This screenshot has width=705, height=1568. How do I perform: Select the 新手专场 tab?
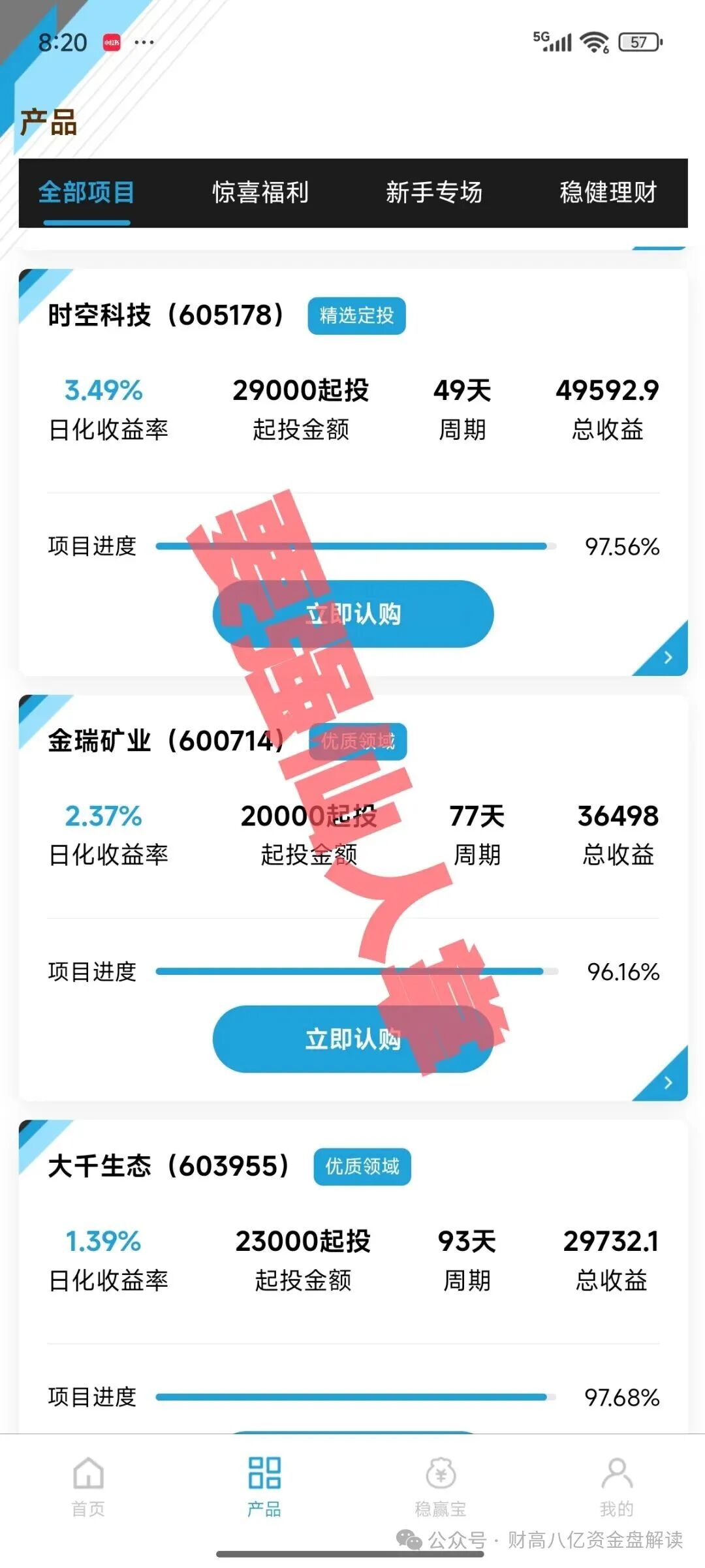tap(434, 192)
